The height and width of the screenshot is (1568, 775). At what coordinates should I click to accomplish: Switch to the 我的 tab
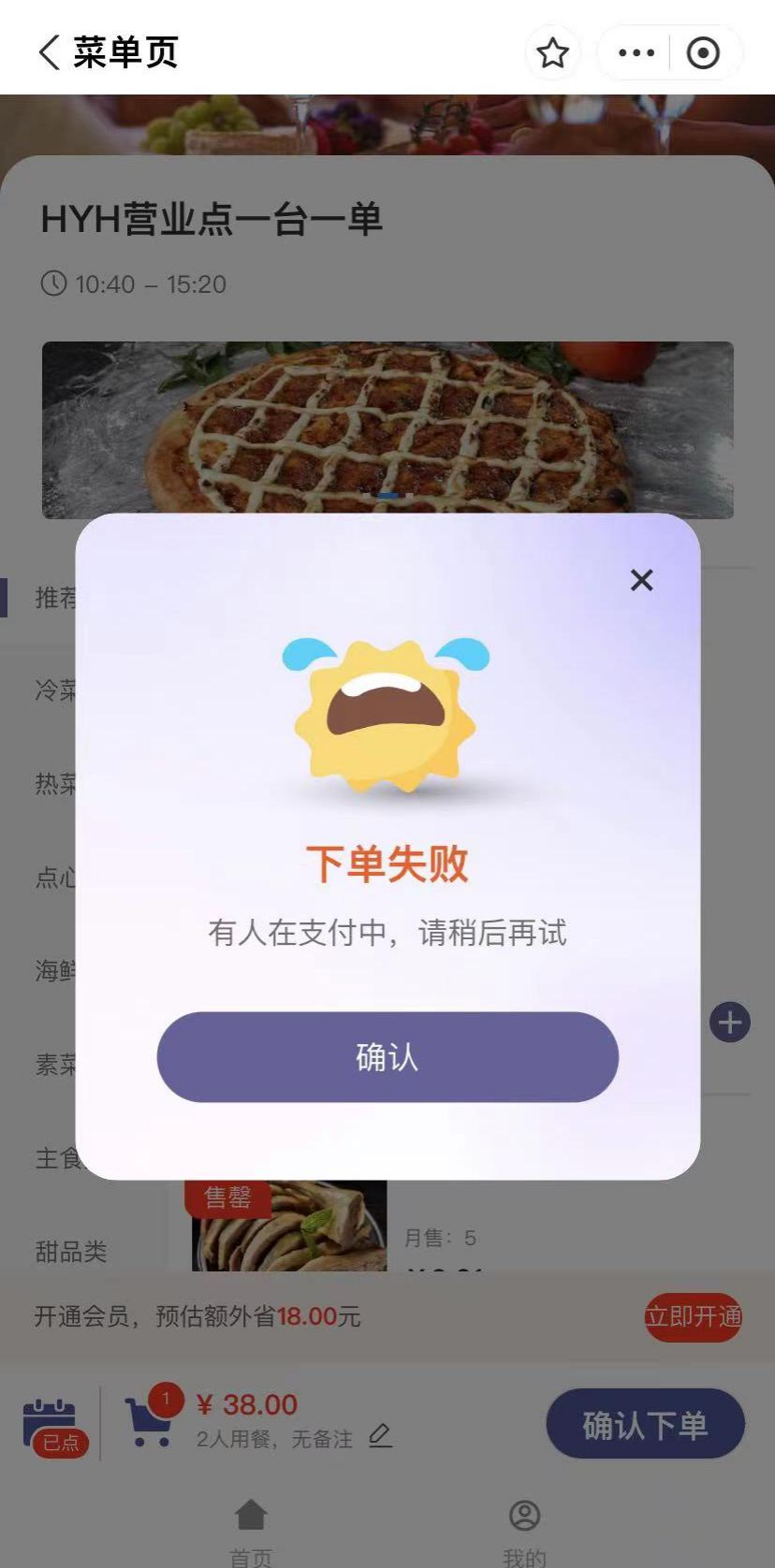(524, 1530)
